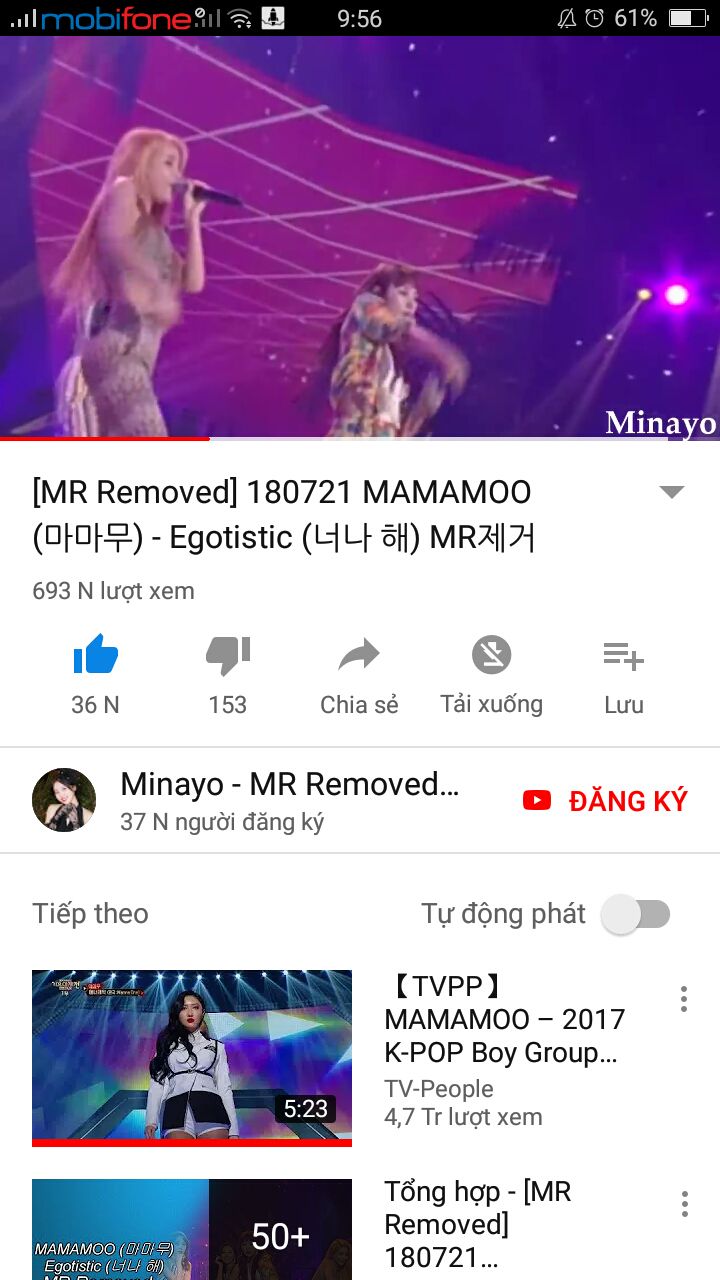Open options for the TVPP MAMAMOO video

[684, 998]
